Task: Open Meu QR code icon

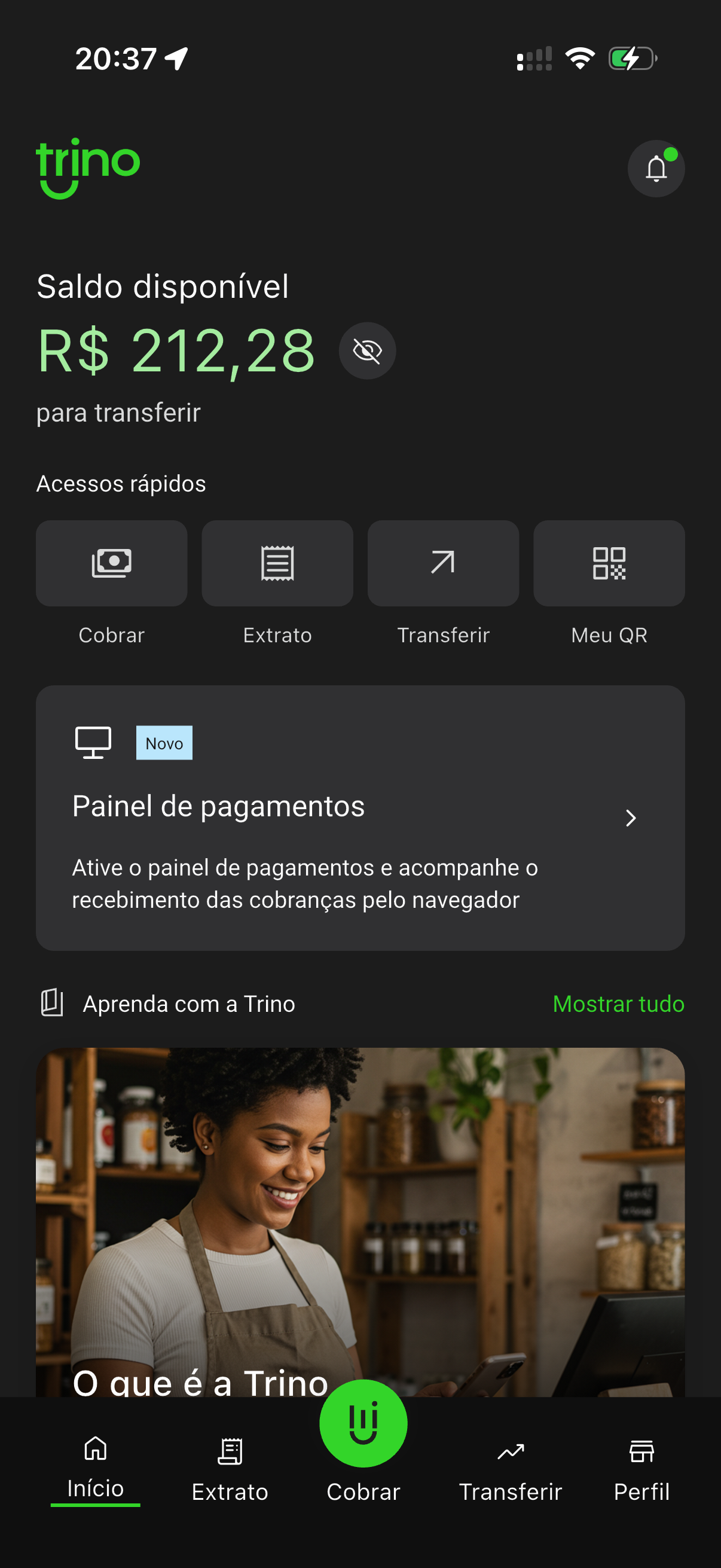Action: pyautogui.click(x=609, y=563)
